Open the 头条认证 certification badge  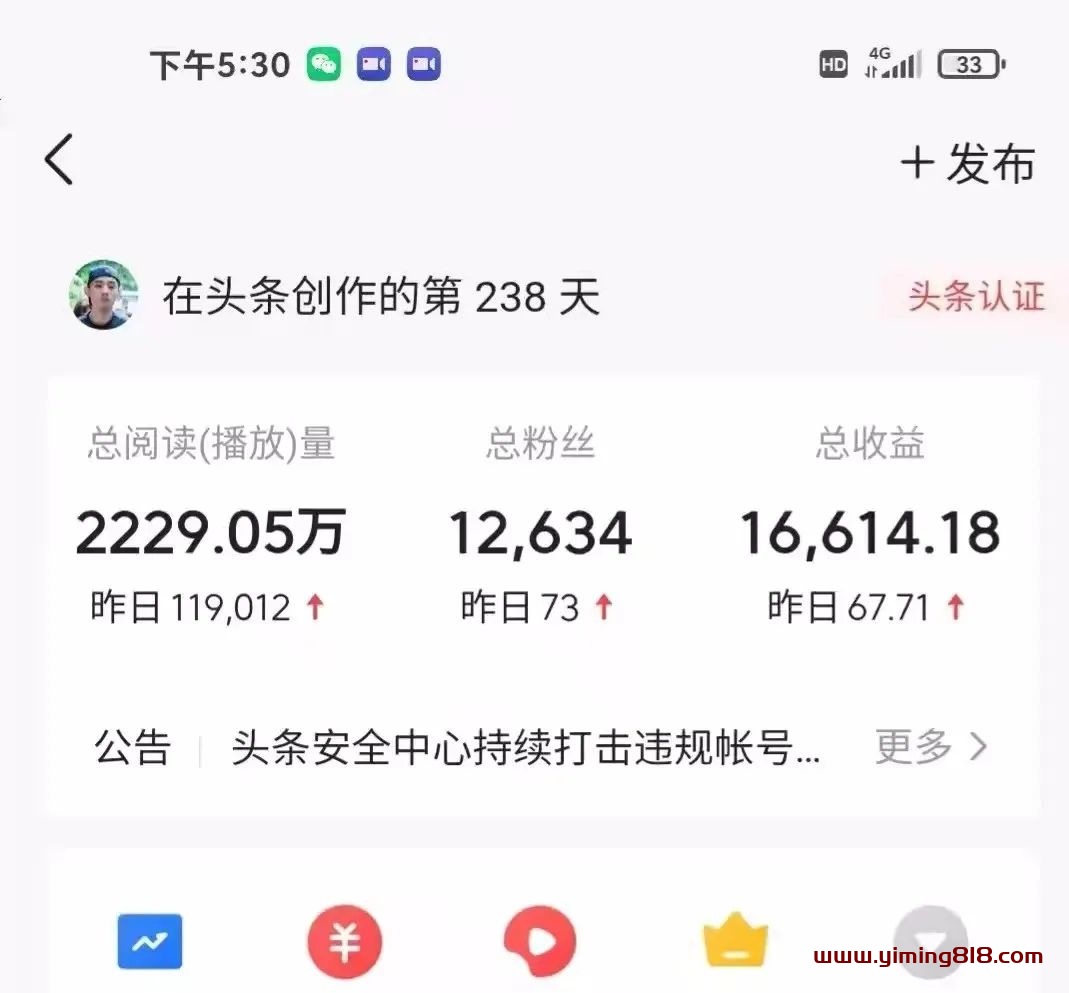pyautogui.click(x=975, y=297)
